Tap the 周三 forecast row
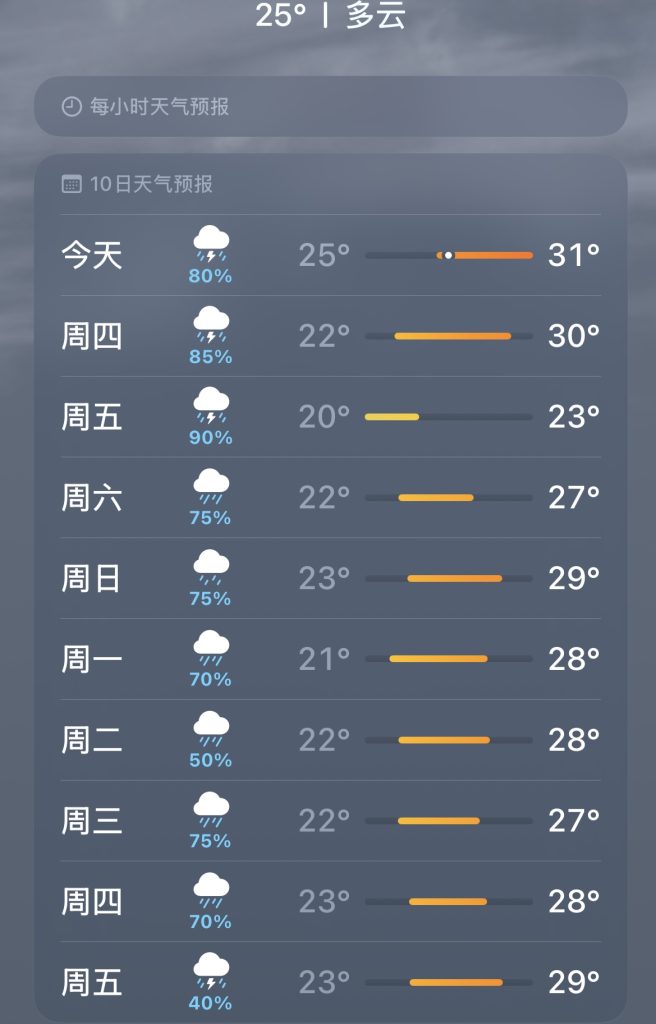 click(x=330, y=821)
